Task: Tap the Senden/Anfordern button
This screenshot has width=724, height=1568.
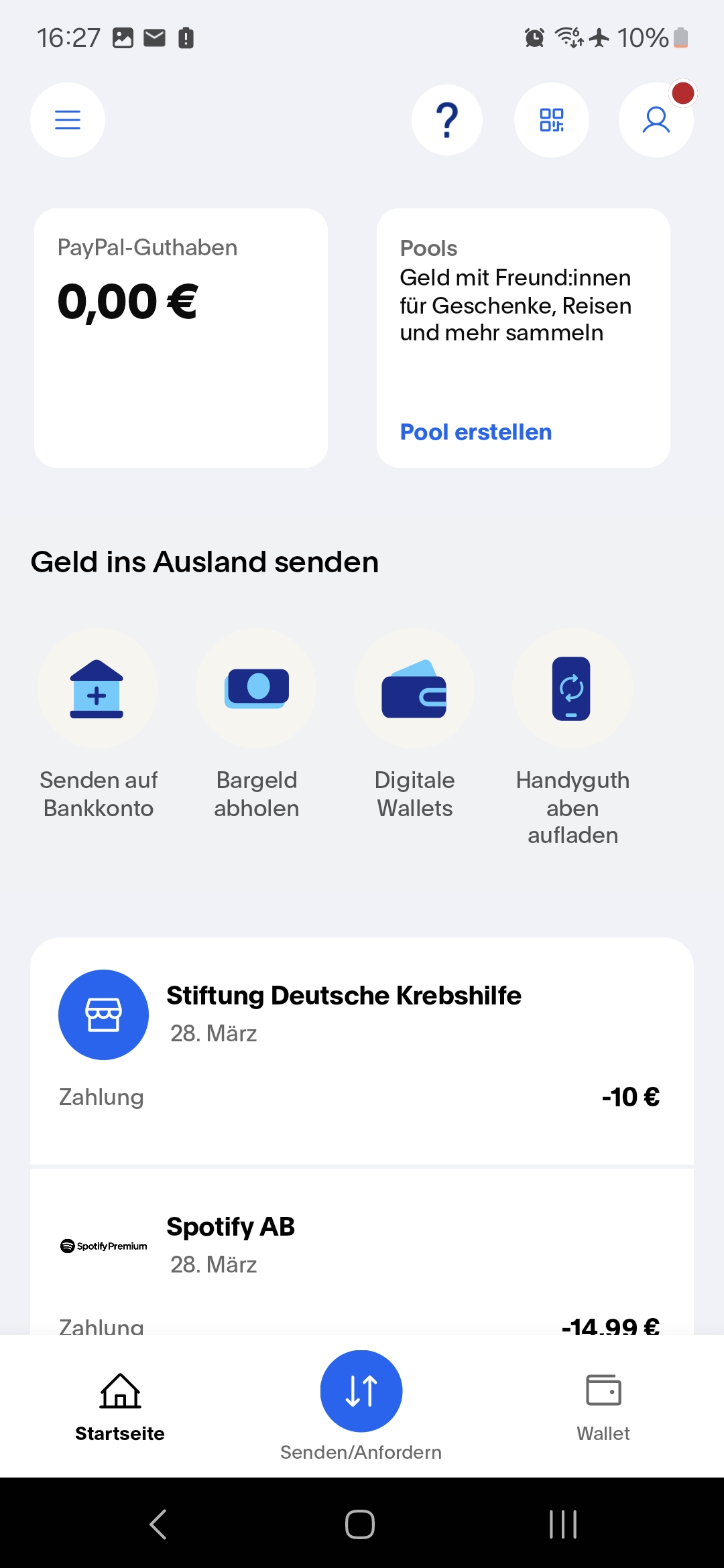Action: [361, 1392]
